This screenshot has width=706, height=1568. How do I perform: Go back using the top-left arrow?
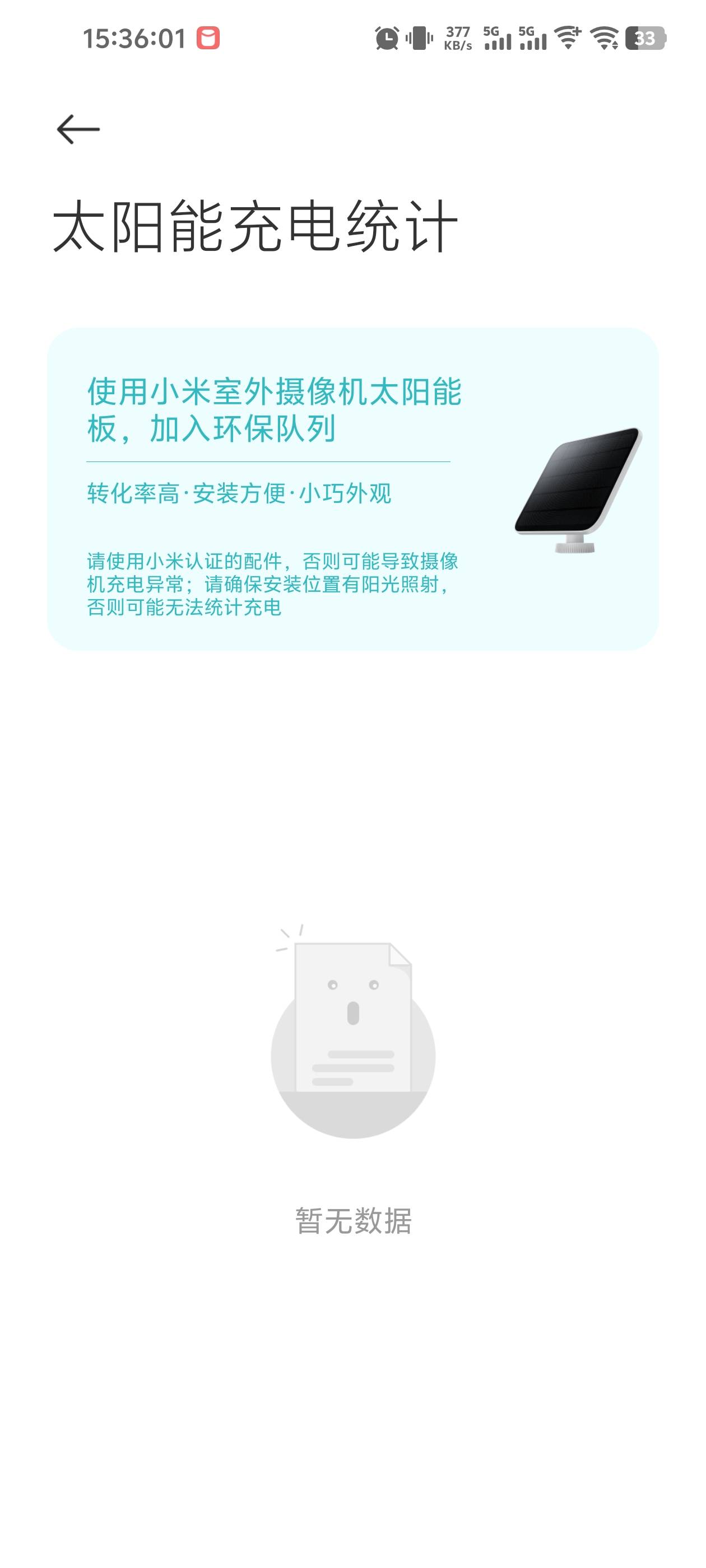(x=78, y=129)
